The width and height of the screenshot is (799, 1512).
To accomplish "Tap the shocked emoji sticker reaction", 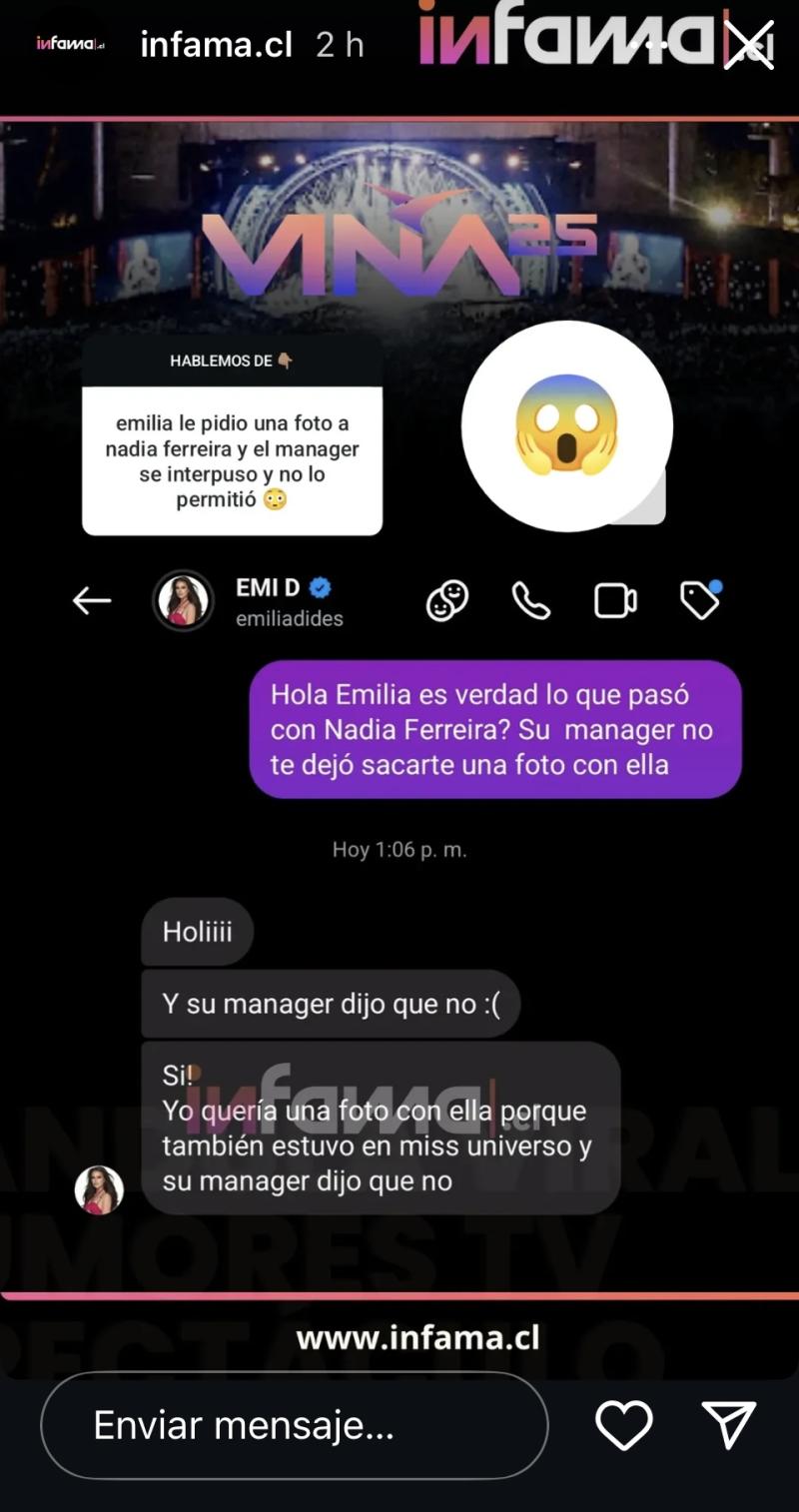I will (x=566, y=425).
